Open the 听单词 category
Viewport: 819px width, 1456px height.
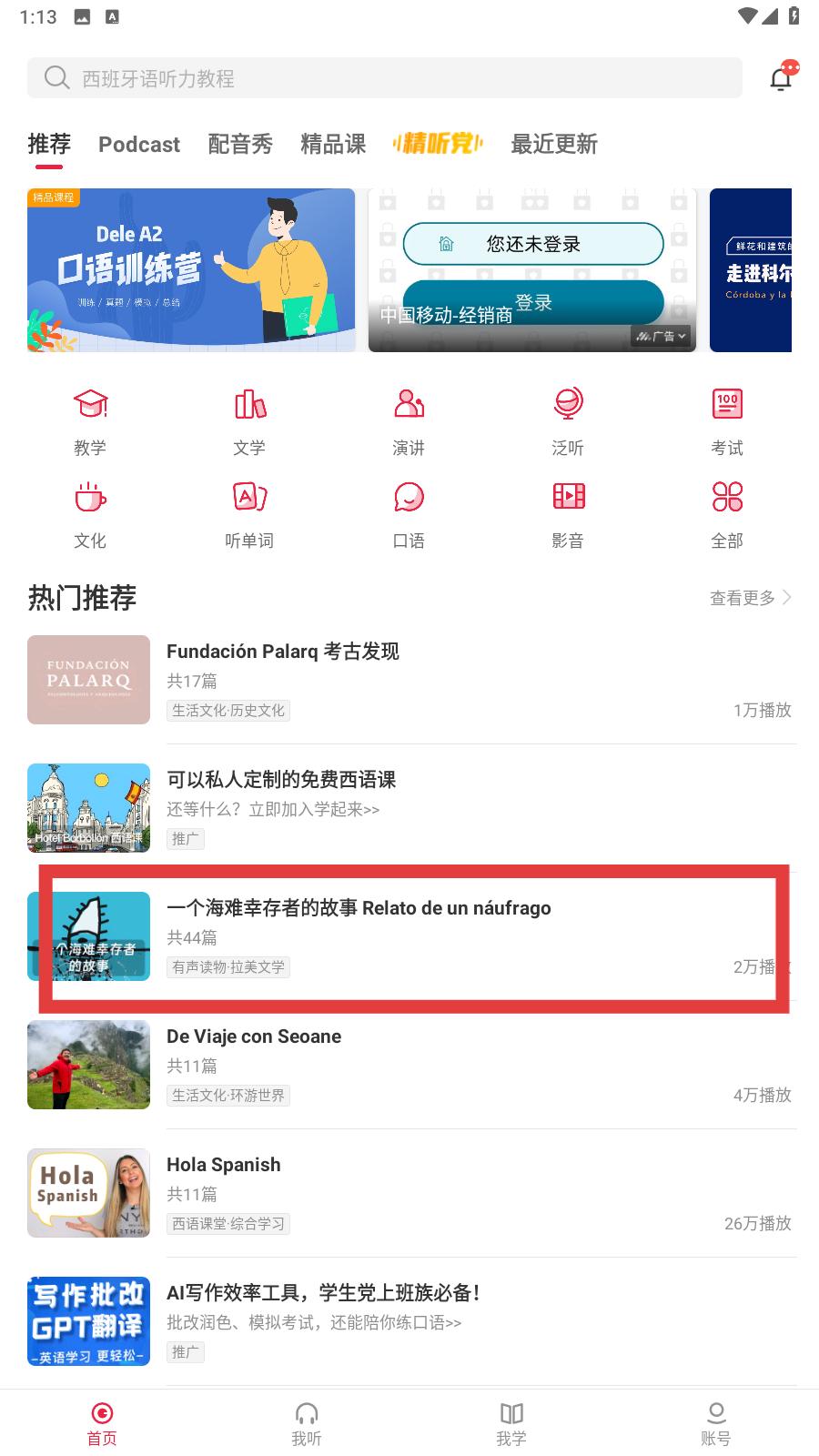tap(249, 514)
